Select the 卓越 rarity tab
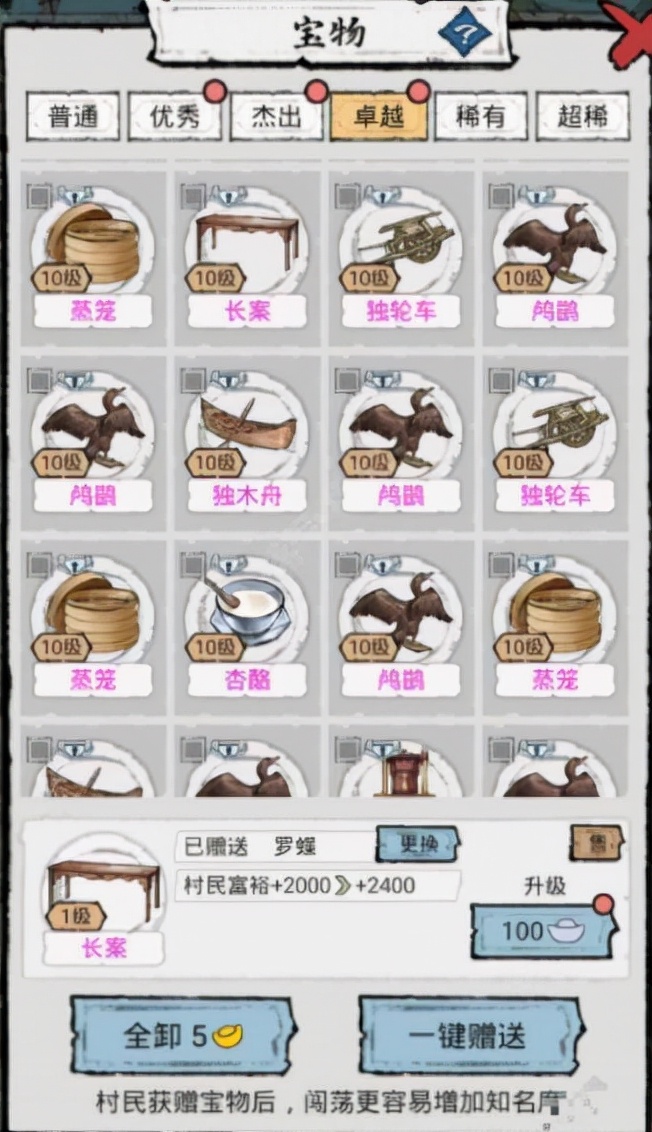 point(379,117)
